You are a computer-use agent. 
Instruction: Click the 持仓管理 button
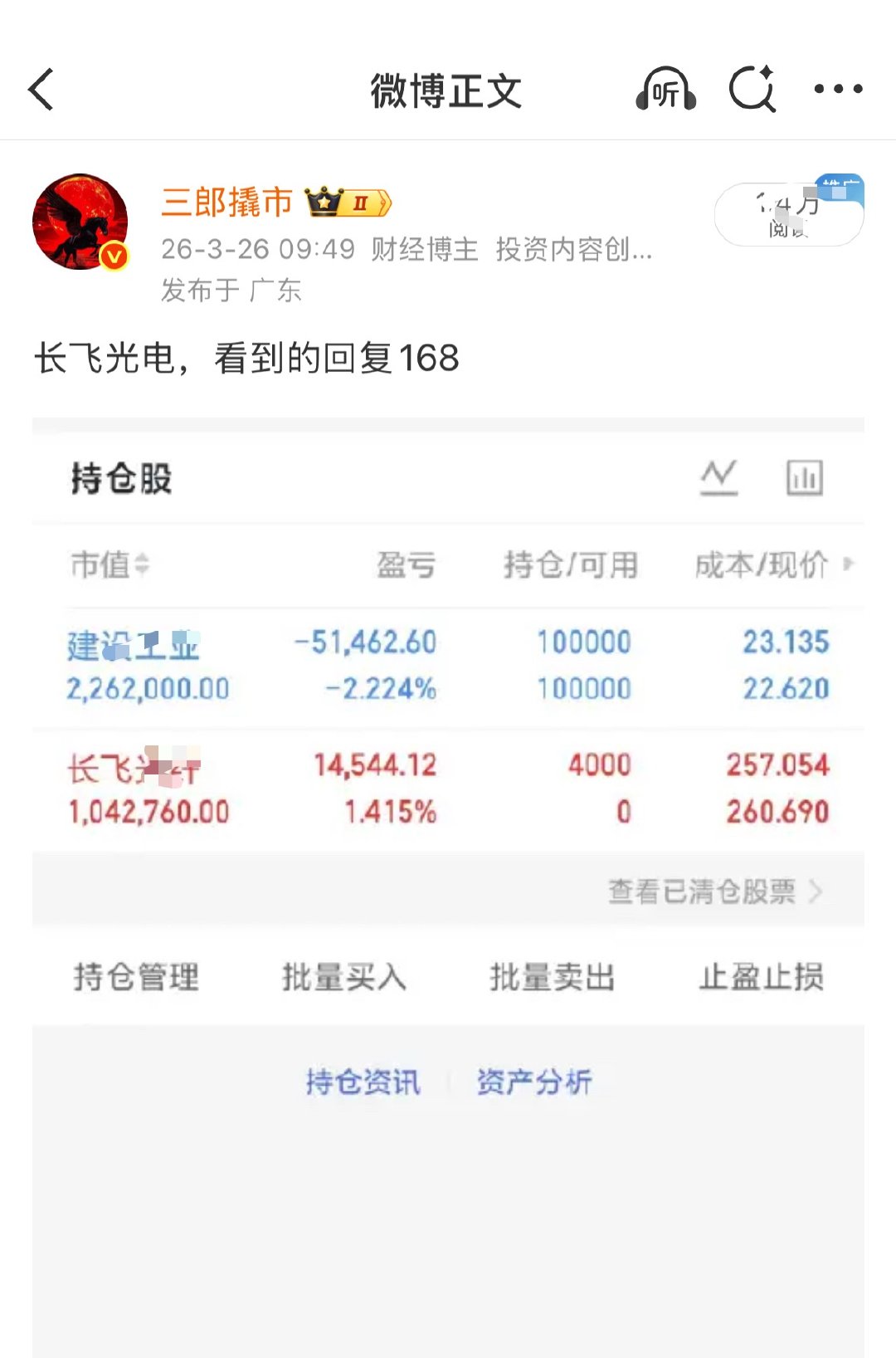[138, 979]
